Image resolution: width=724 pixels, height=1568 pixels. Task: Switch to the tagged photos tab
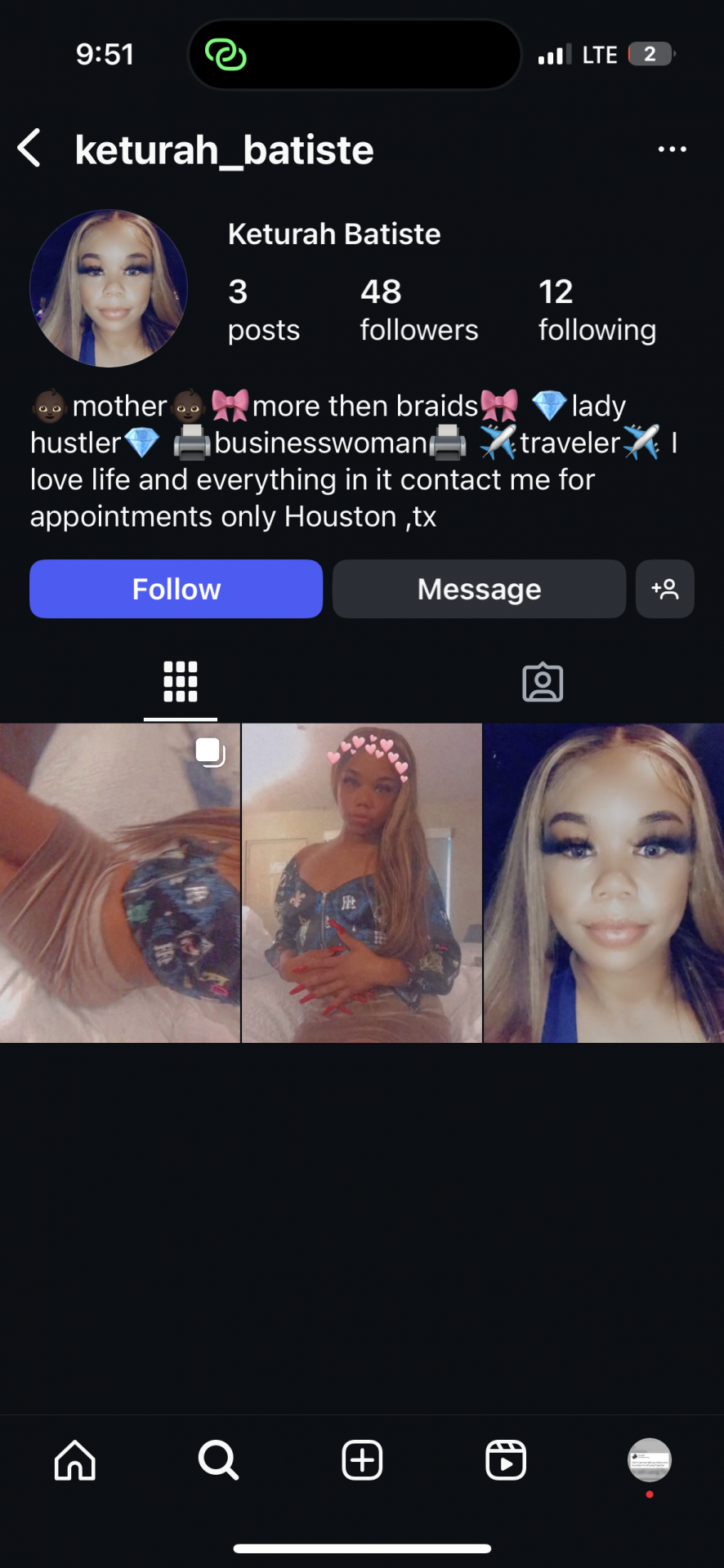[543, 682]
